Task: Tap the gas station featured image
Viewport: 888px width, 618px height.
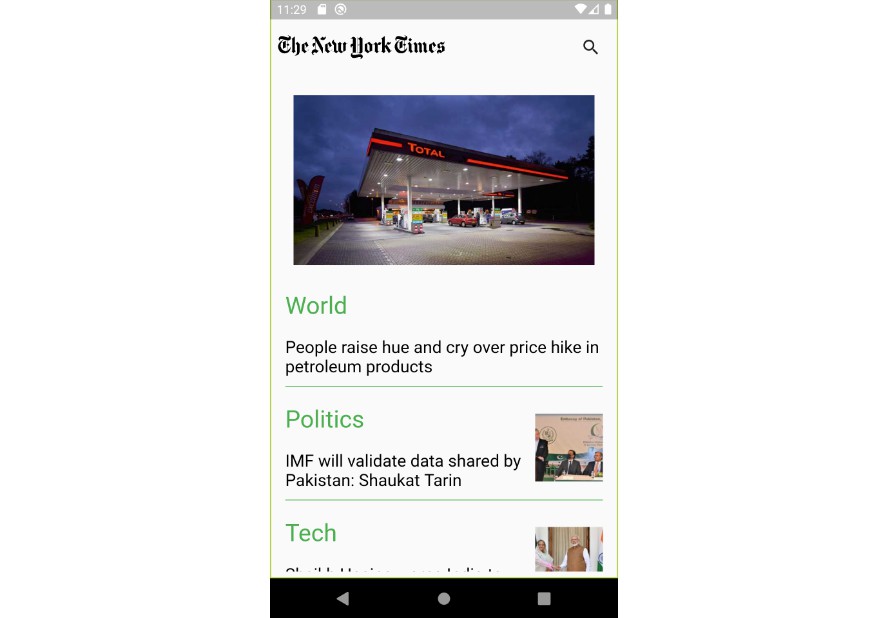Action: pos(443,180)
